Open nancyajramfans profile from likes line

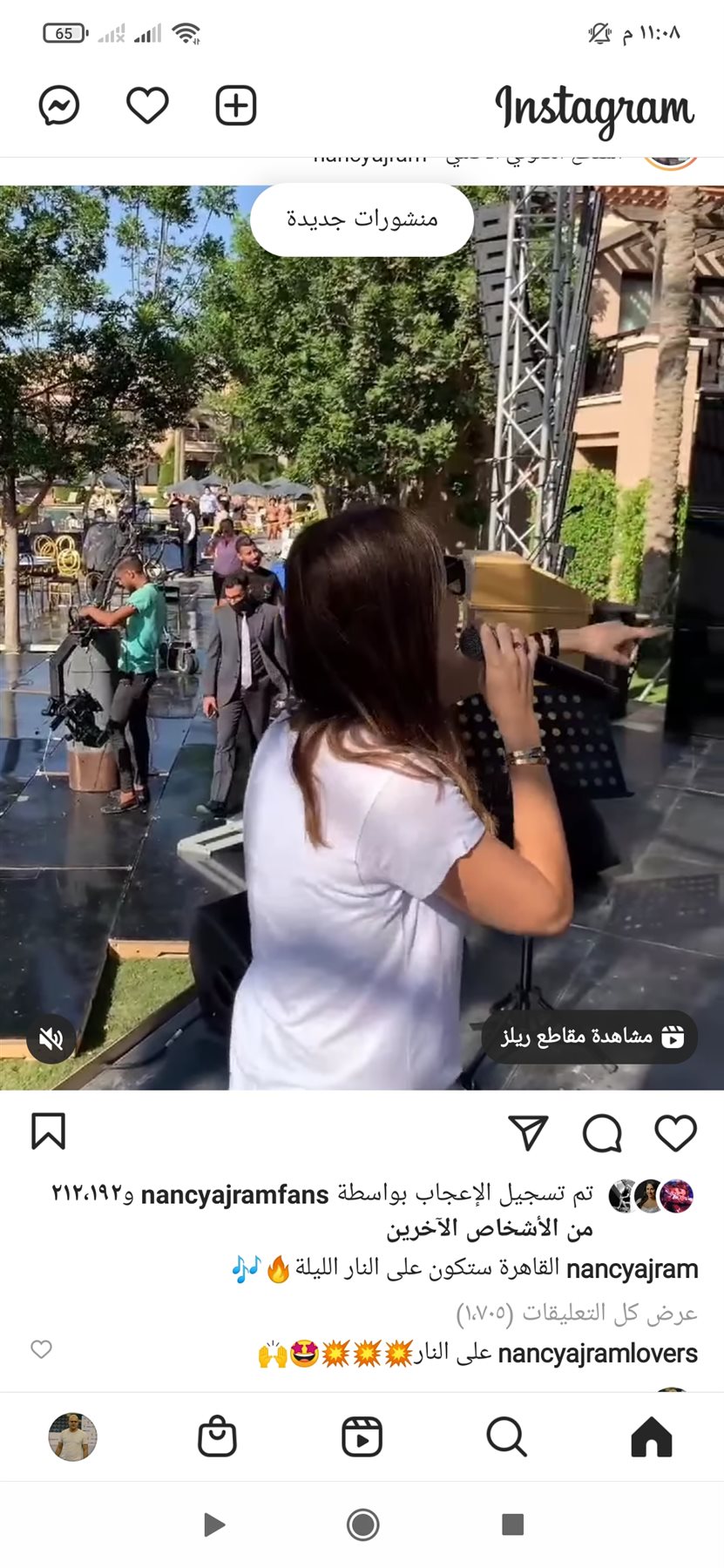click(235, 1194)
